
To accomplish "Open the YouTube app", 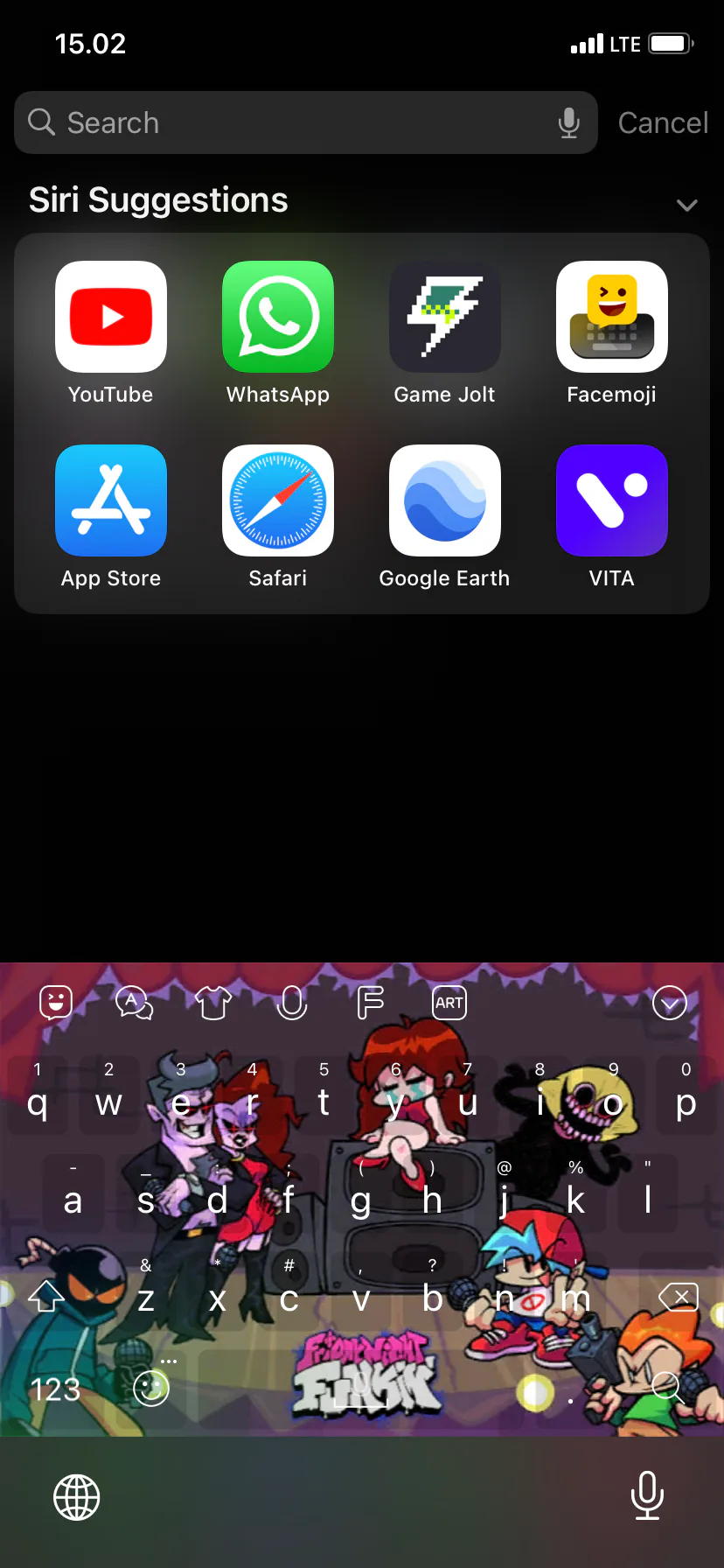I will pyautogui.click(x=111, y=317).
